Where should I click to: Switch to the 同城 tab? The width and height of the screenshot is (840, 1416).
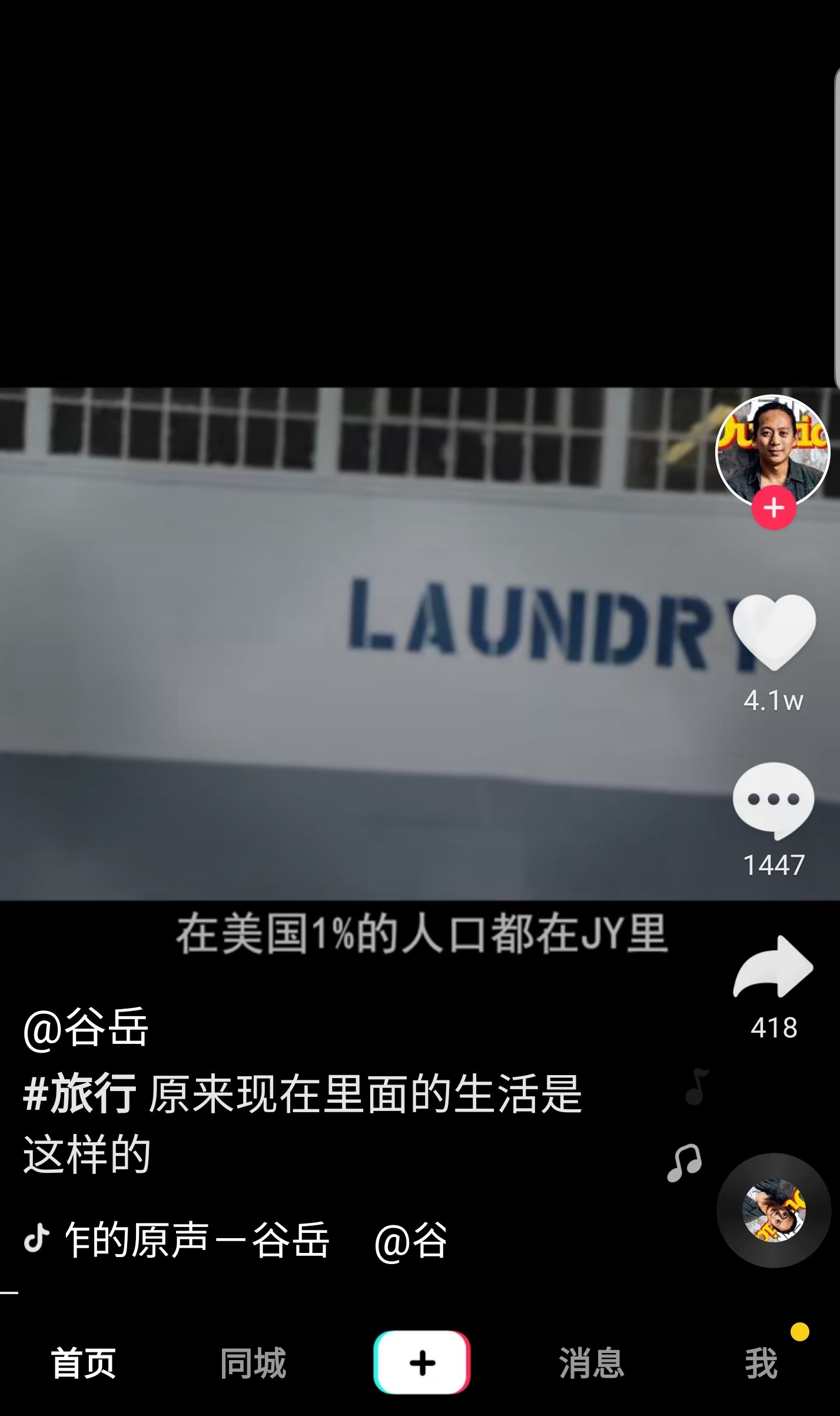point(253,1362)
